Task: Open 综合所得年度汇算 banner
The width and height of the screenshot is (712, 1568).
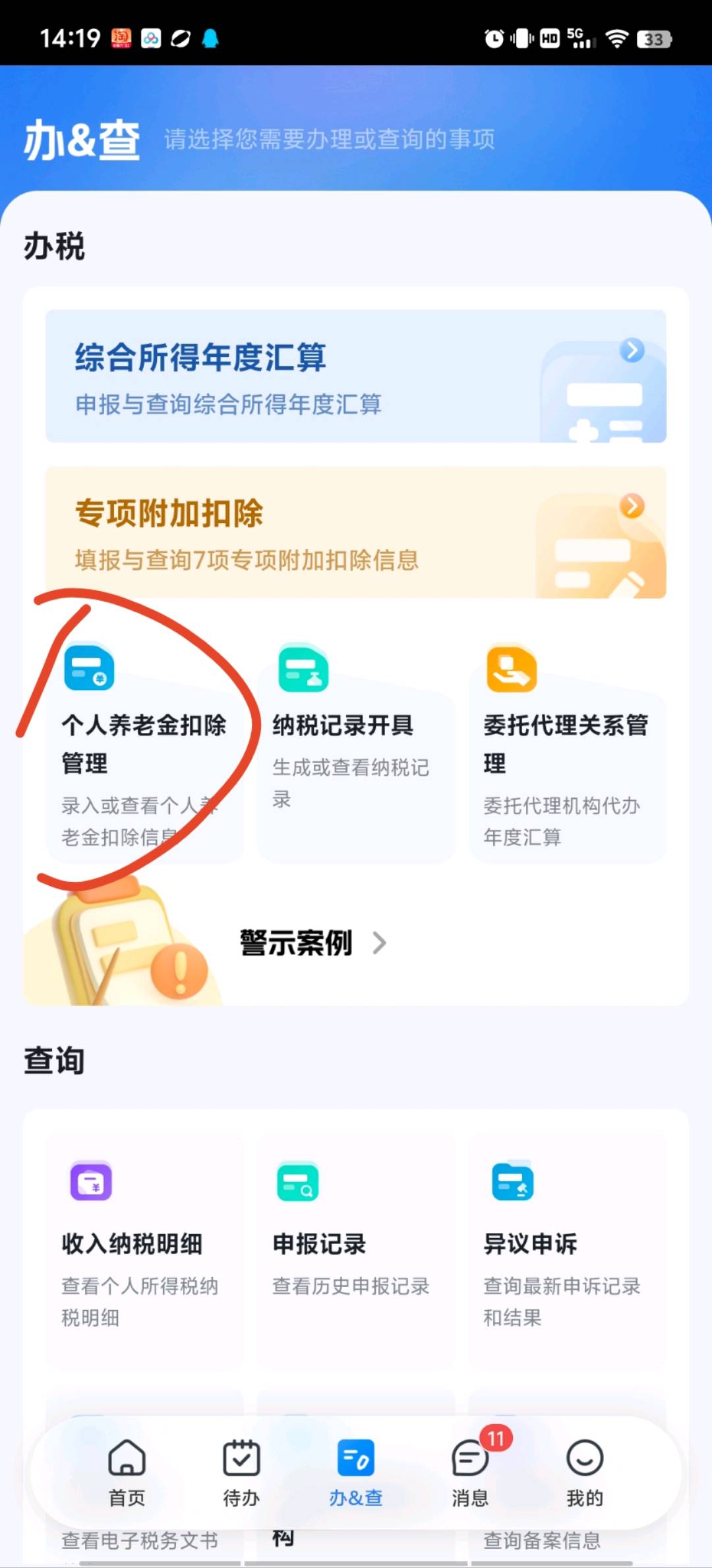Action: point(356,376)
